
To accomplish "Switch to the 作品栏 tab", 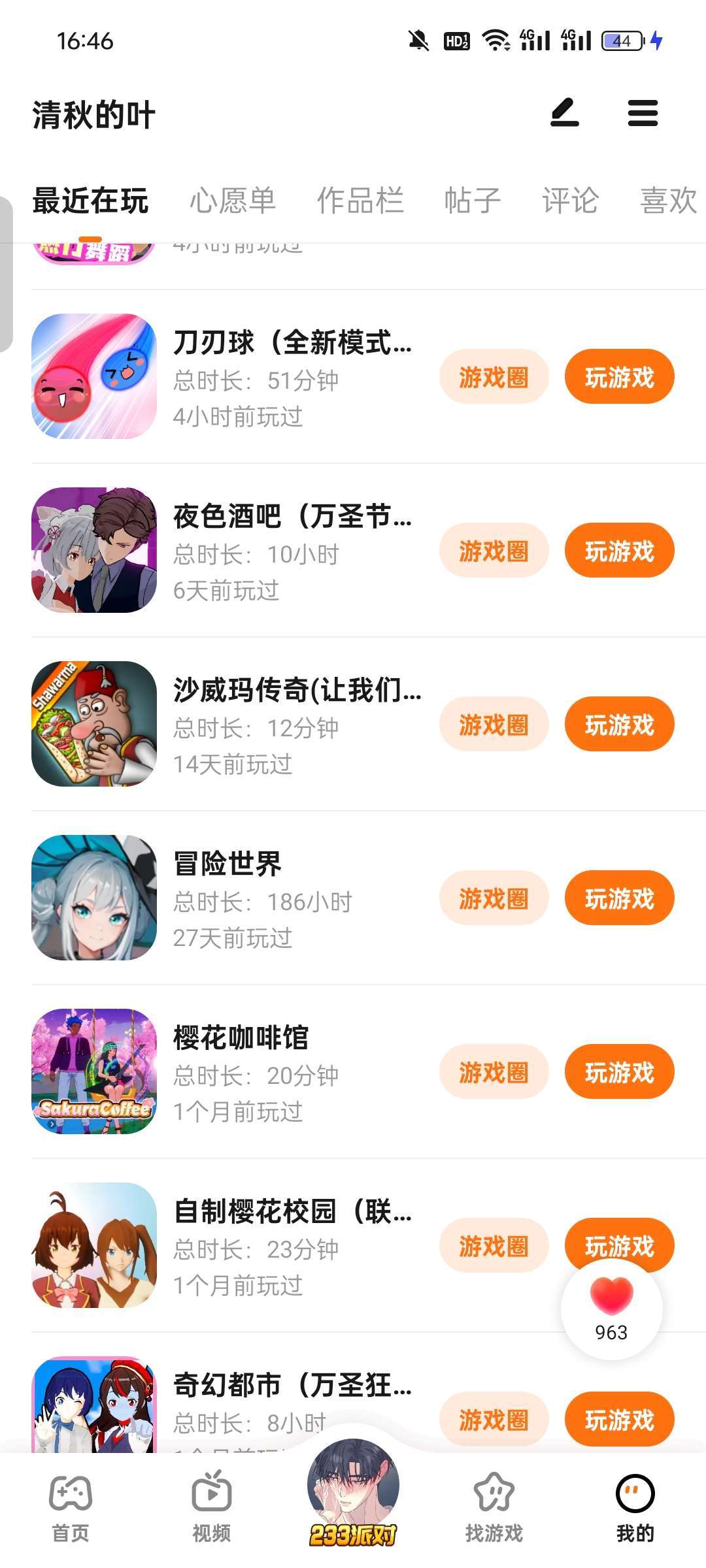I will [360, 200].
